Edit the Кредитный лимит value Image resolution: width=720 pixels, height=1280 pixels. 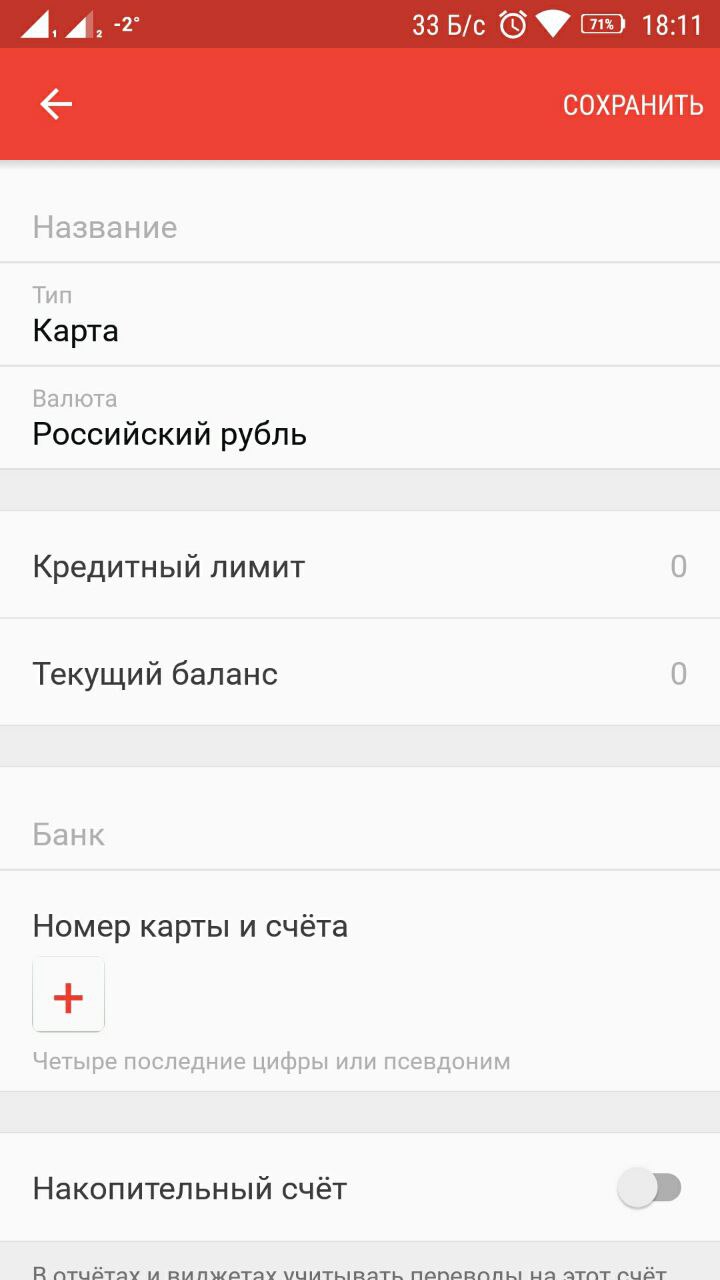(x=360, y=567)
